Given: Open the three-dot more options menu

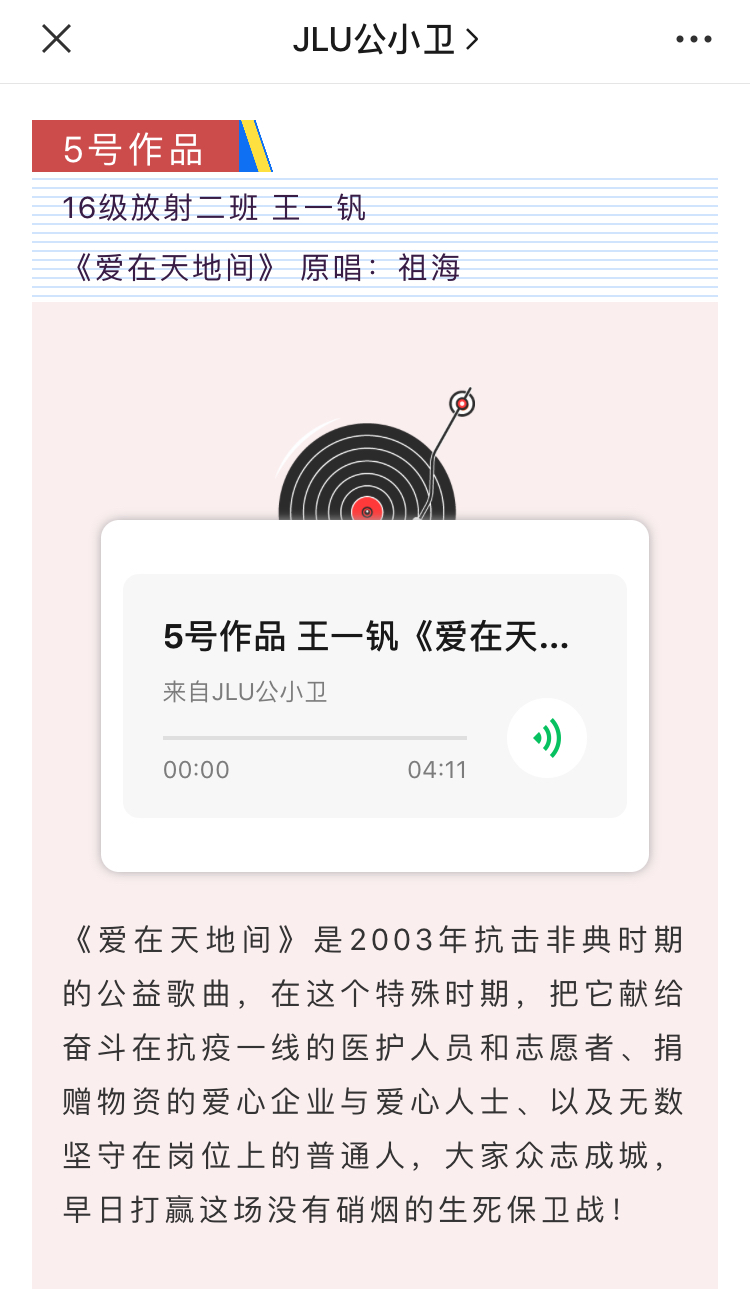Looking at the screenshot, I should (693, 40).
